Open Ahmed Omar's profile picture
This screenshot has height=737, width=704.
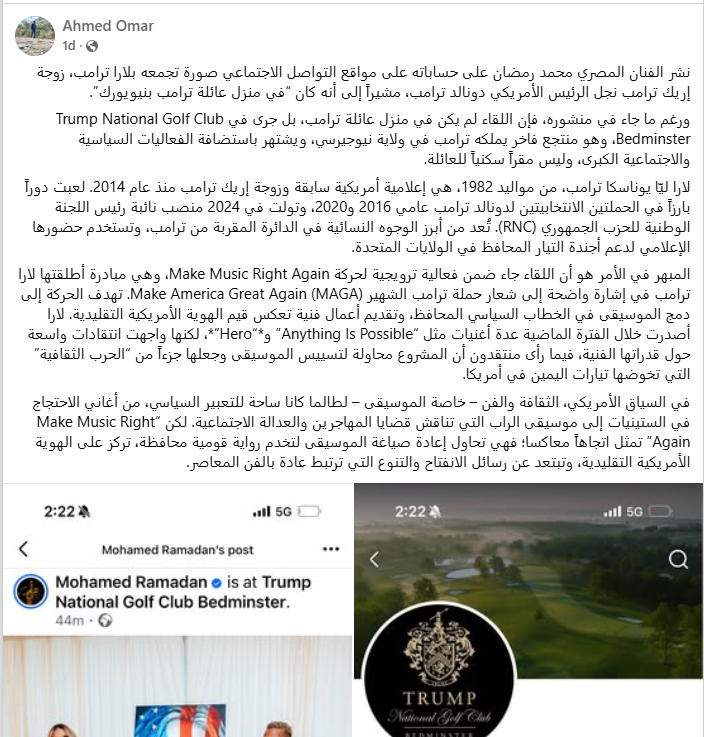pyautogui.click(x=35, y=35)
